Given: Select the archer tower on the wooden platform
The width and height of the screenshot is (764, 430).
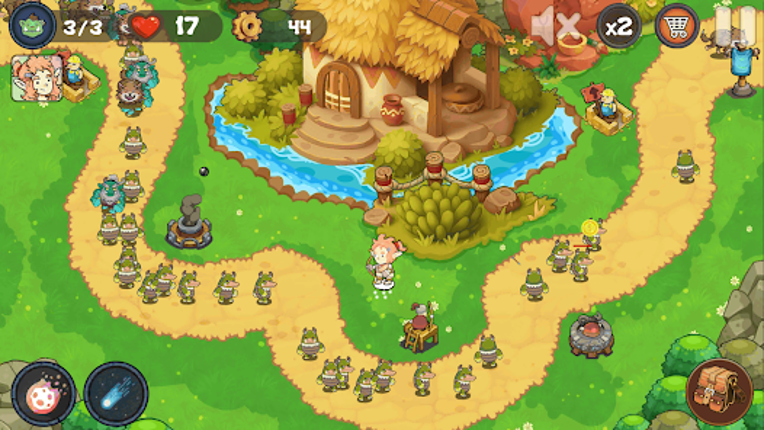Looking at the screenshot, I should tap(418, 327).
